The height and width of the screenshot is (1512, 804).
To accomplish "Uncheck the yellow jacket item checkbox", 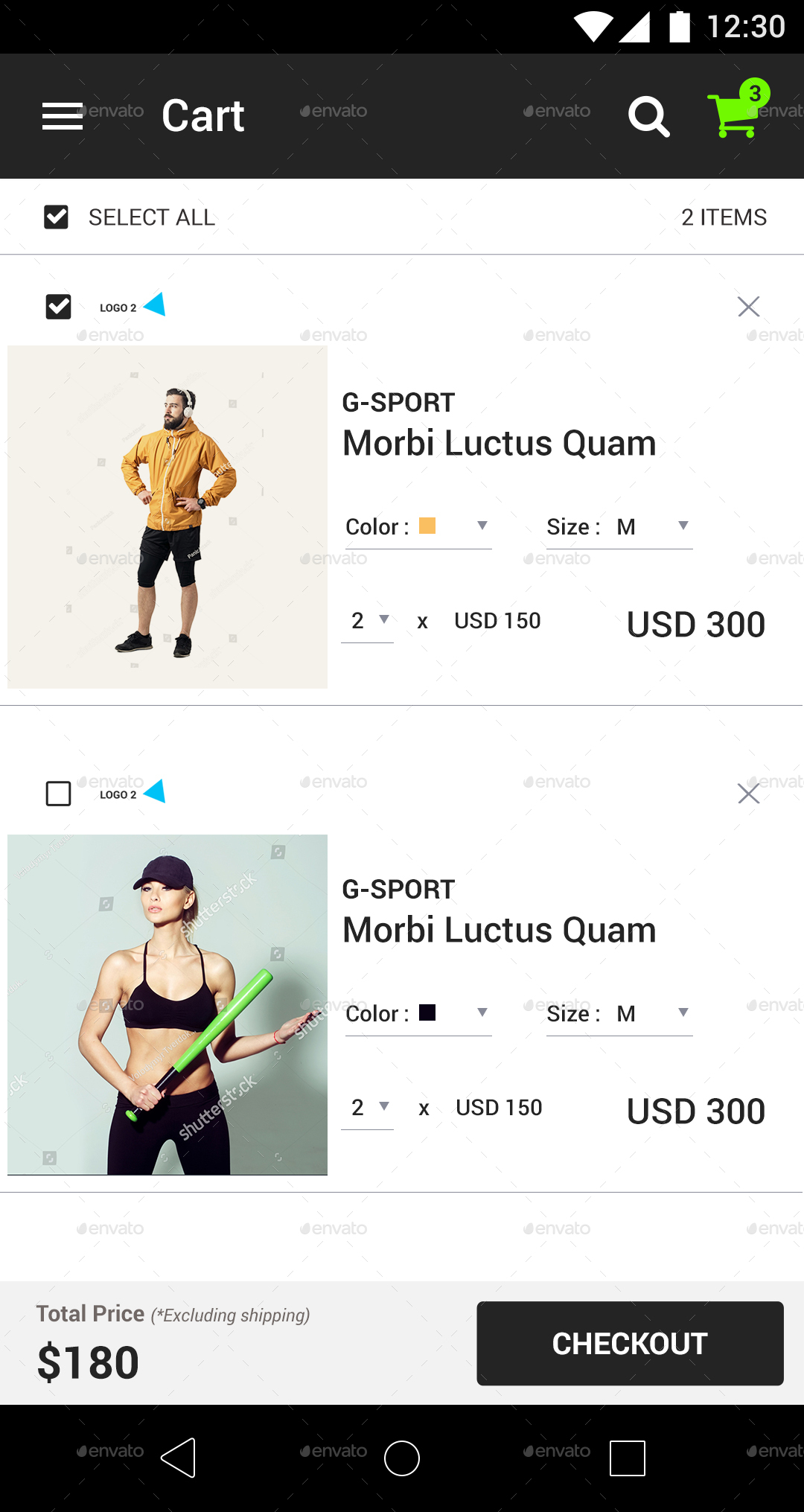I will [x=58, y=307].
